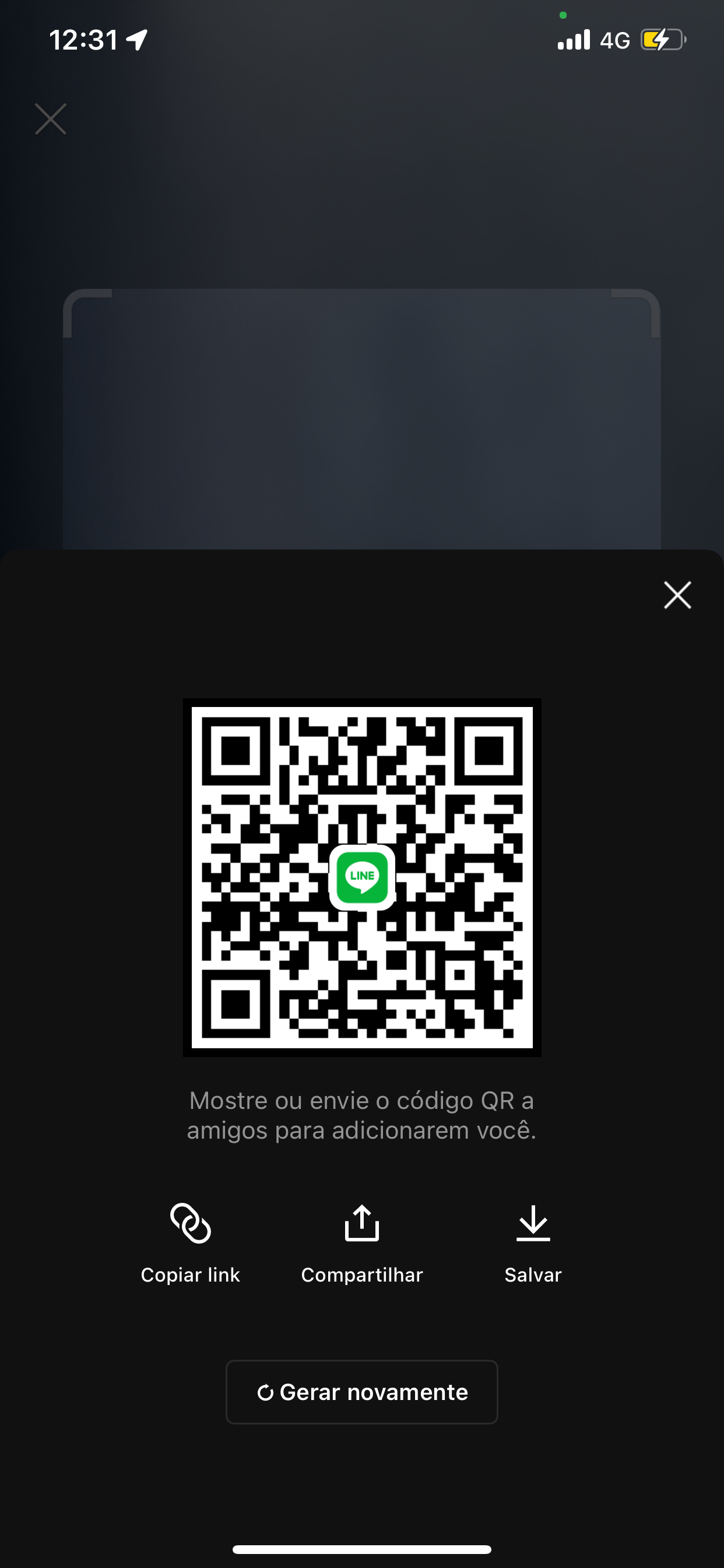The height and width of the screenshot is (1568, 724).
Task: Tap Compartilhar to share the QR code
Action: pyautogui.click(x=362, y=1242)
